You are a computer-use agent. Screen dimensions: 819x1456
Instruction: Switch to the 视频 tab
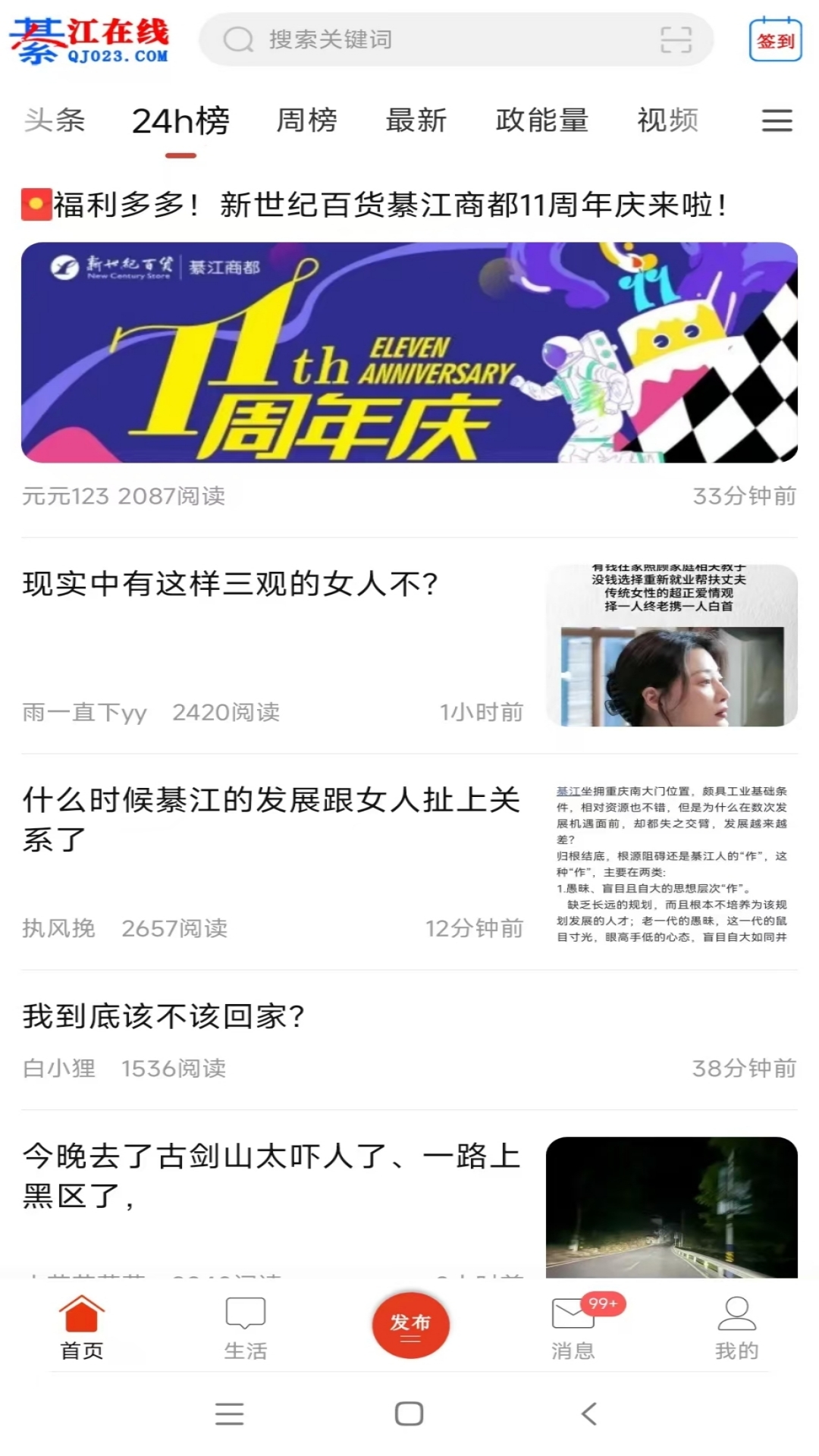click(x=668, y=121)
